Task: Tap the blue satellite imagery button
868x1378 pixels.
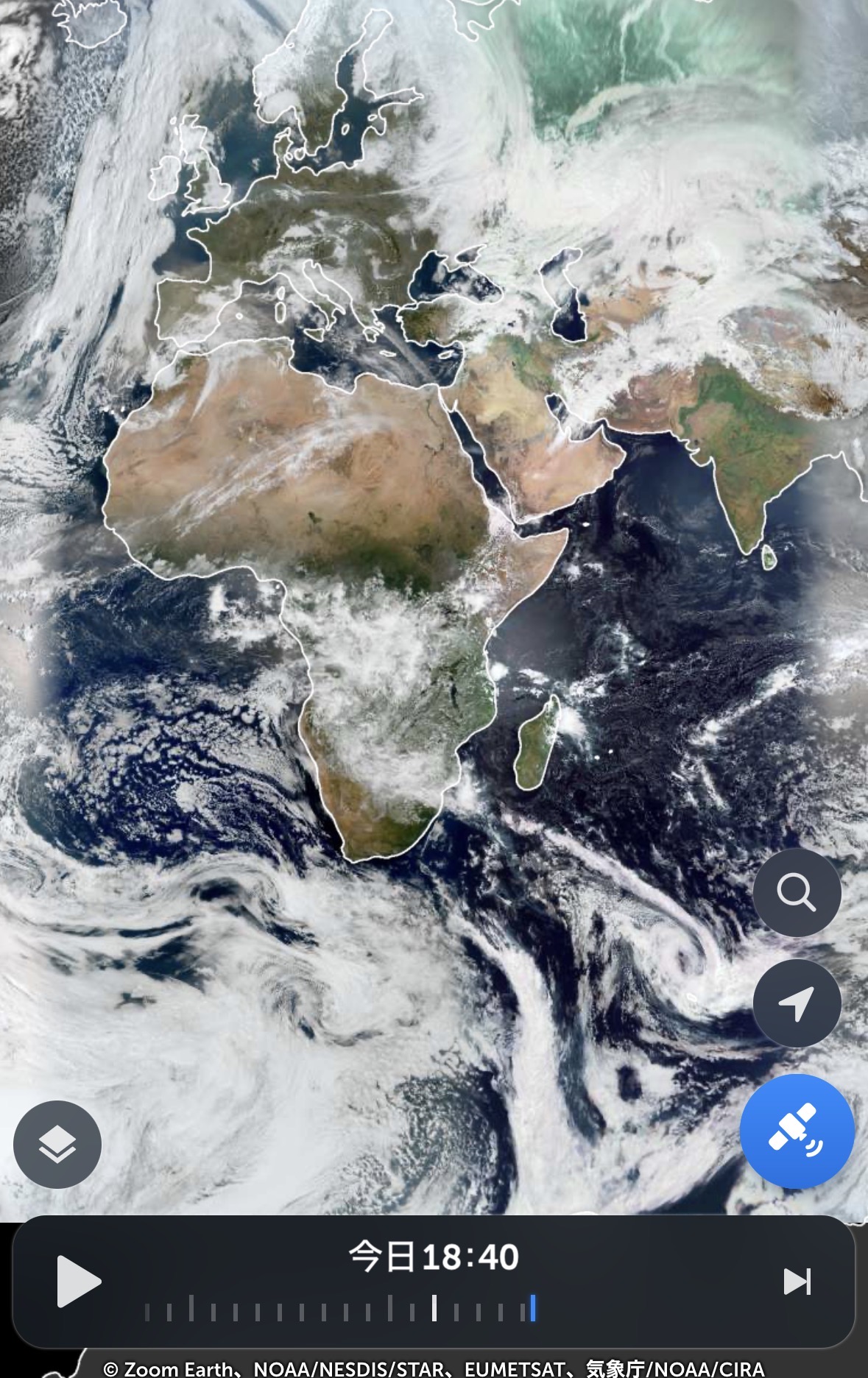Action: 797,1131
